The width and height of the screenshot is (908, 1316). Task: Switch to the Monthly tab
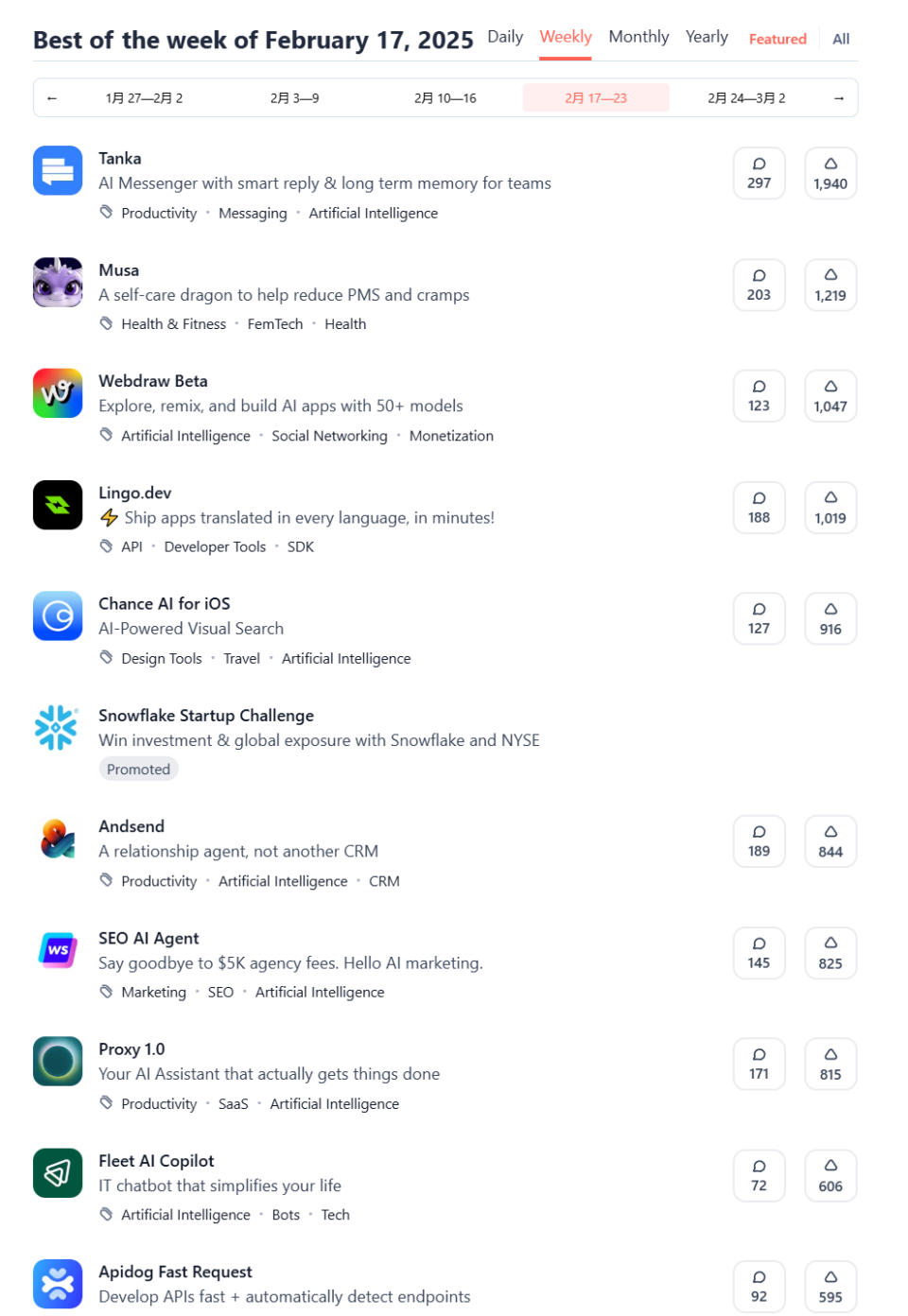pos(638,37)
